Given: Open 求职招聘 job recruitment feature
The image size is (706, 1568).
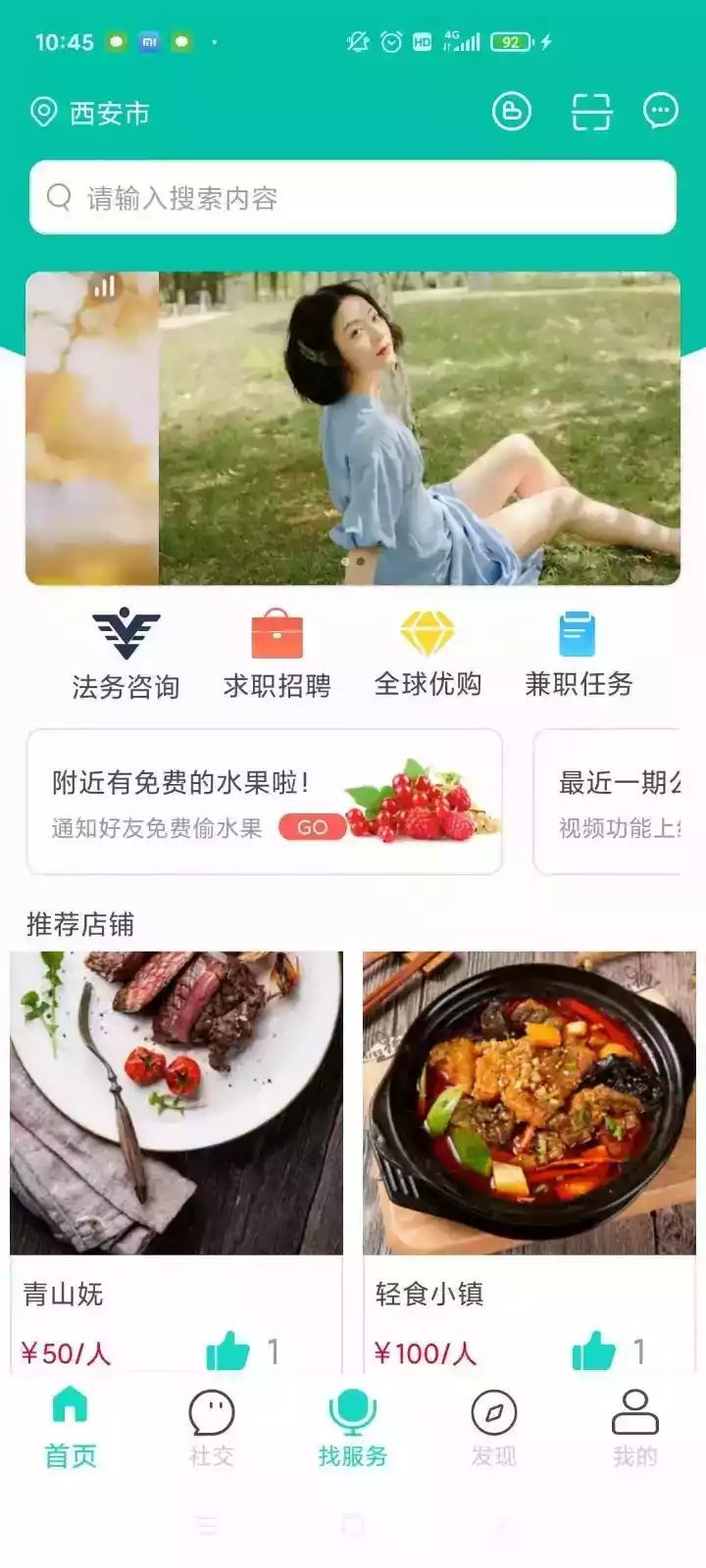Looking at the screenshot, I should pyautogui.click(x=277, y=652).
